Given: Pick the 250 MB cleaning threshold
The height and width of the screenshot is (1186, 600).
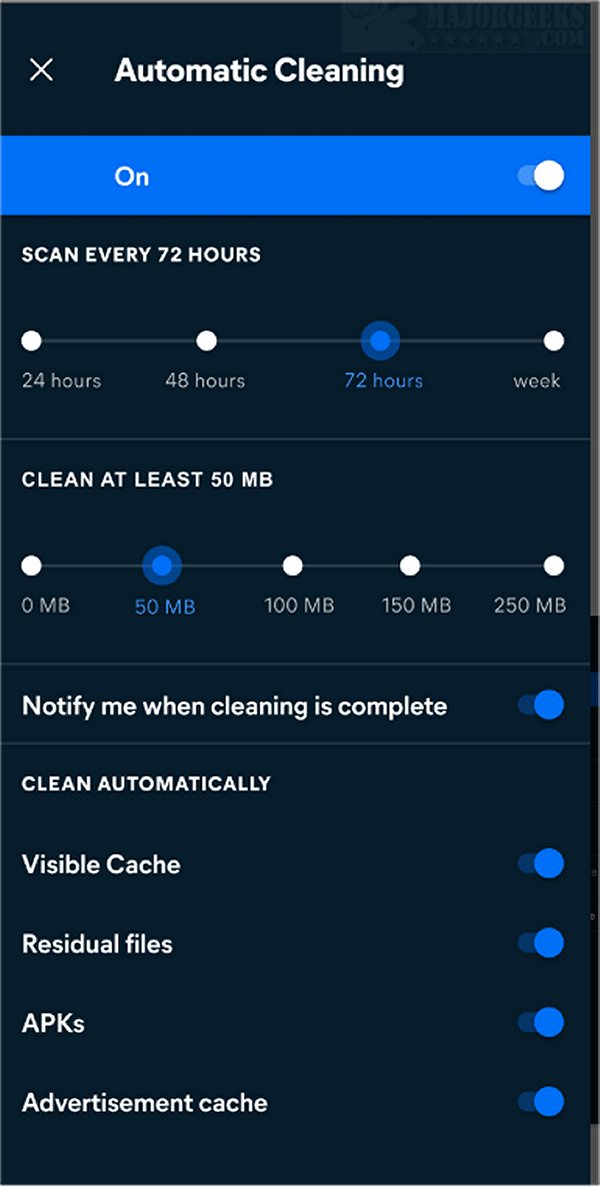Looking at the screenshot, I should coord(553,567).
